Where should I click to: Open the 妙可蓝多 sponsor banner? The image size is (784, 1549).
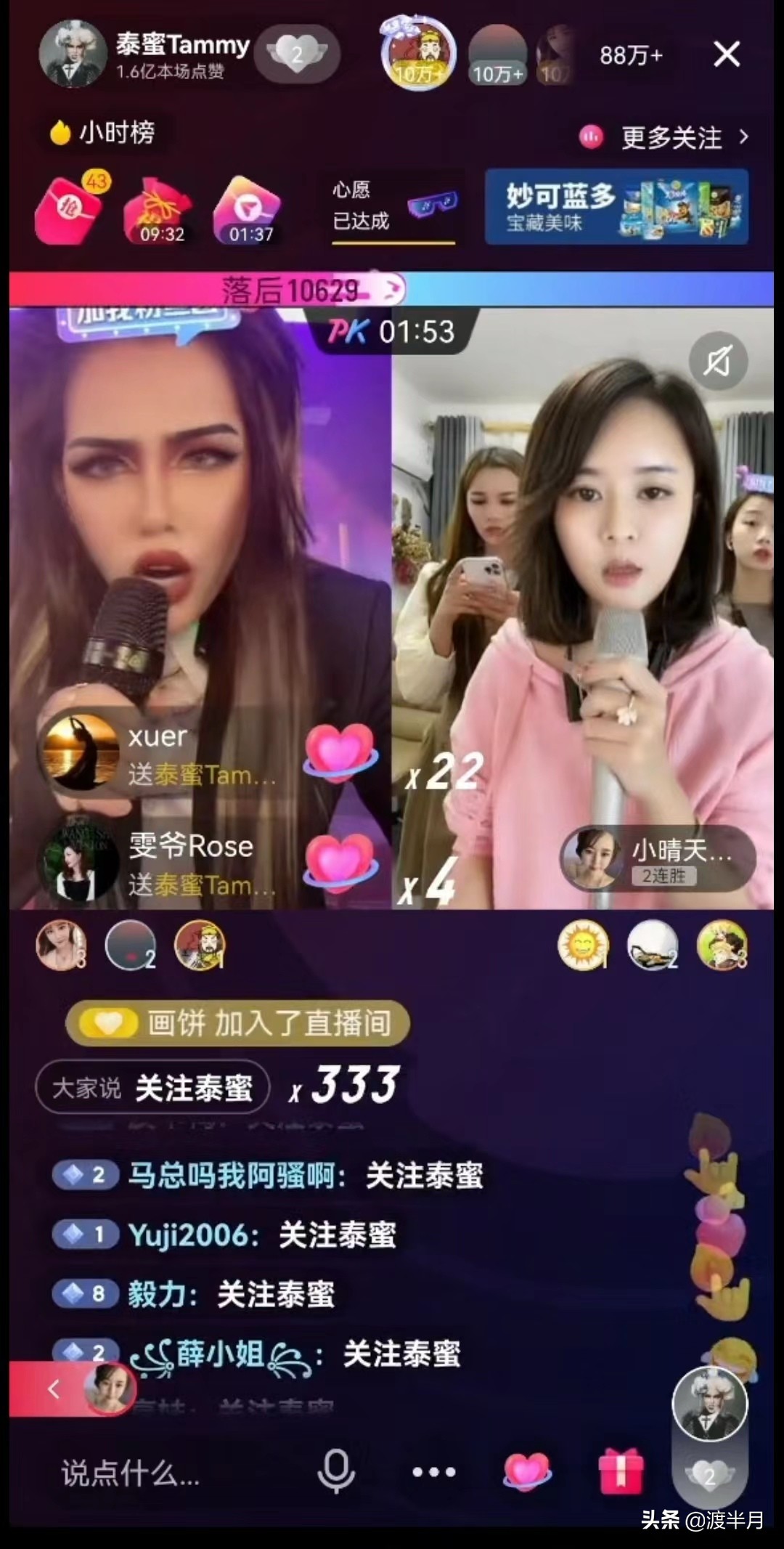tap(617, 207)
